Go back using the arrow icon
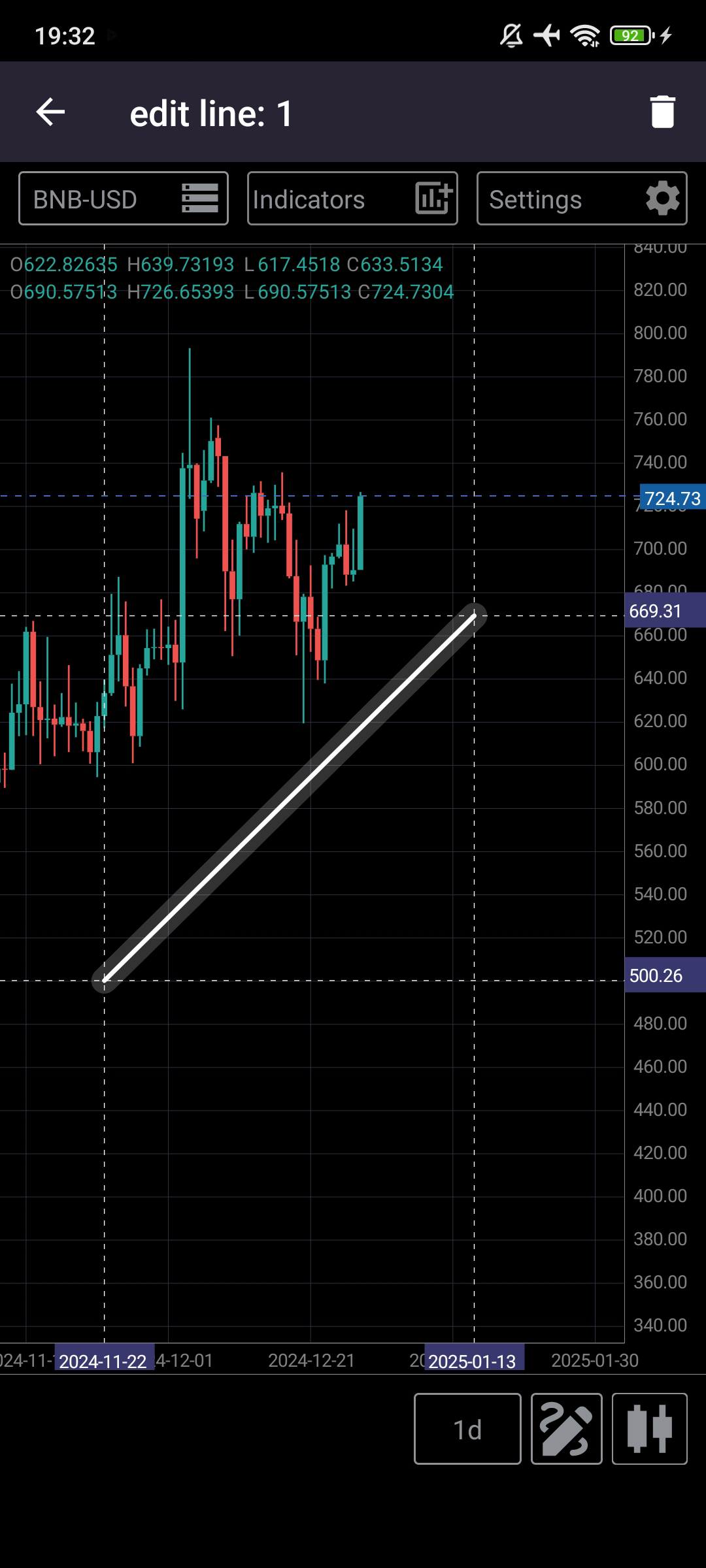The image size is (706, 1568). tap(50, 112)
